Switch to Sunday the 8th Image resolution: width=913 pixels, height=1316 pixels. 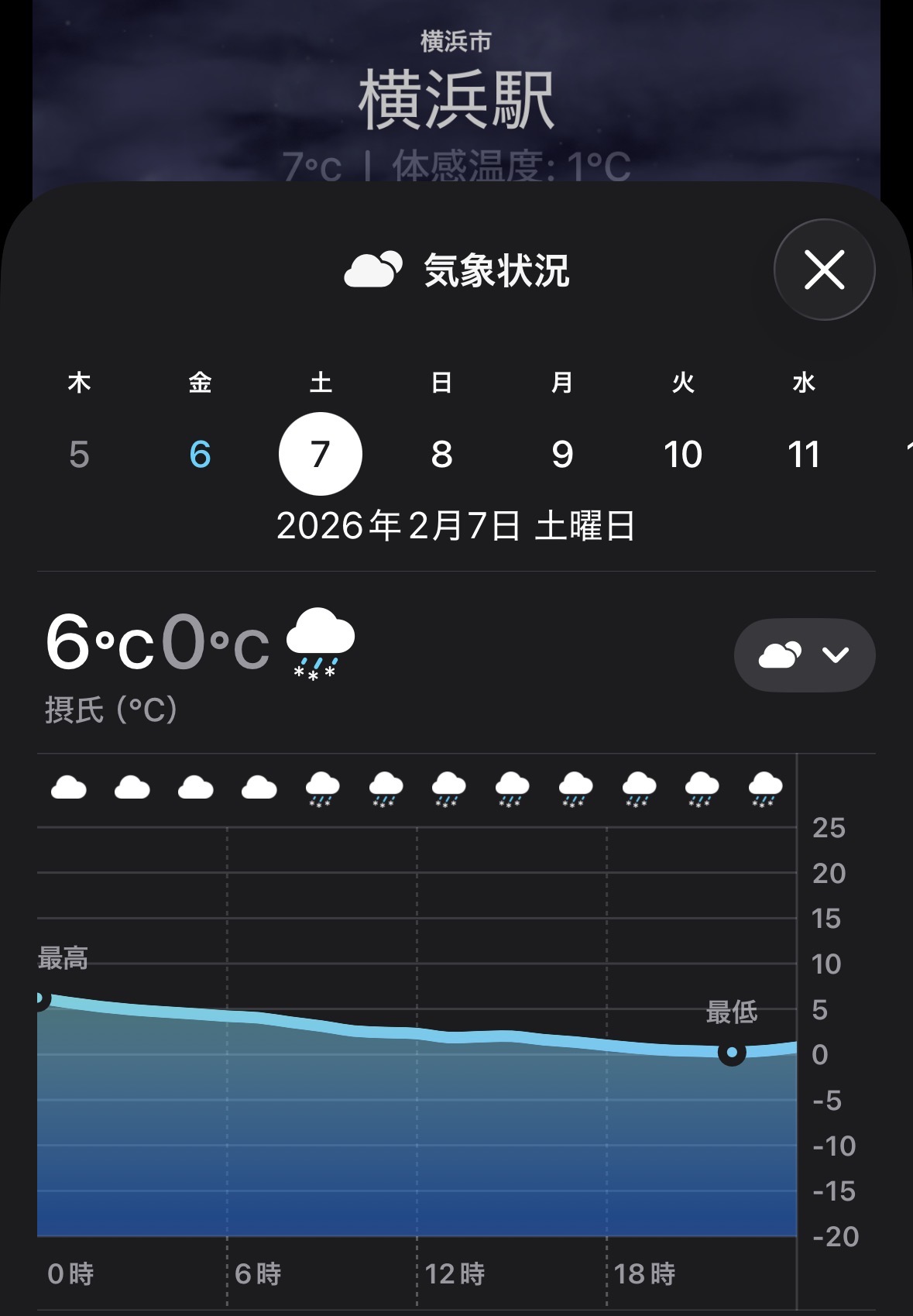coord(441,454)
